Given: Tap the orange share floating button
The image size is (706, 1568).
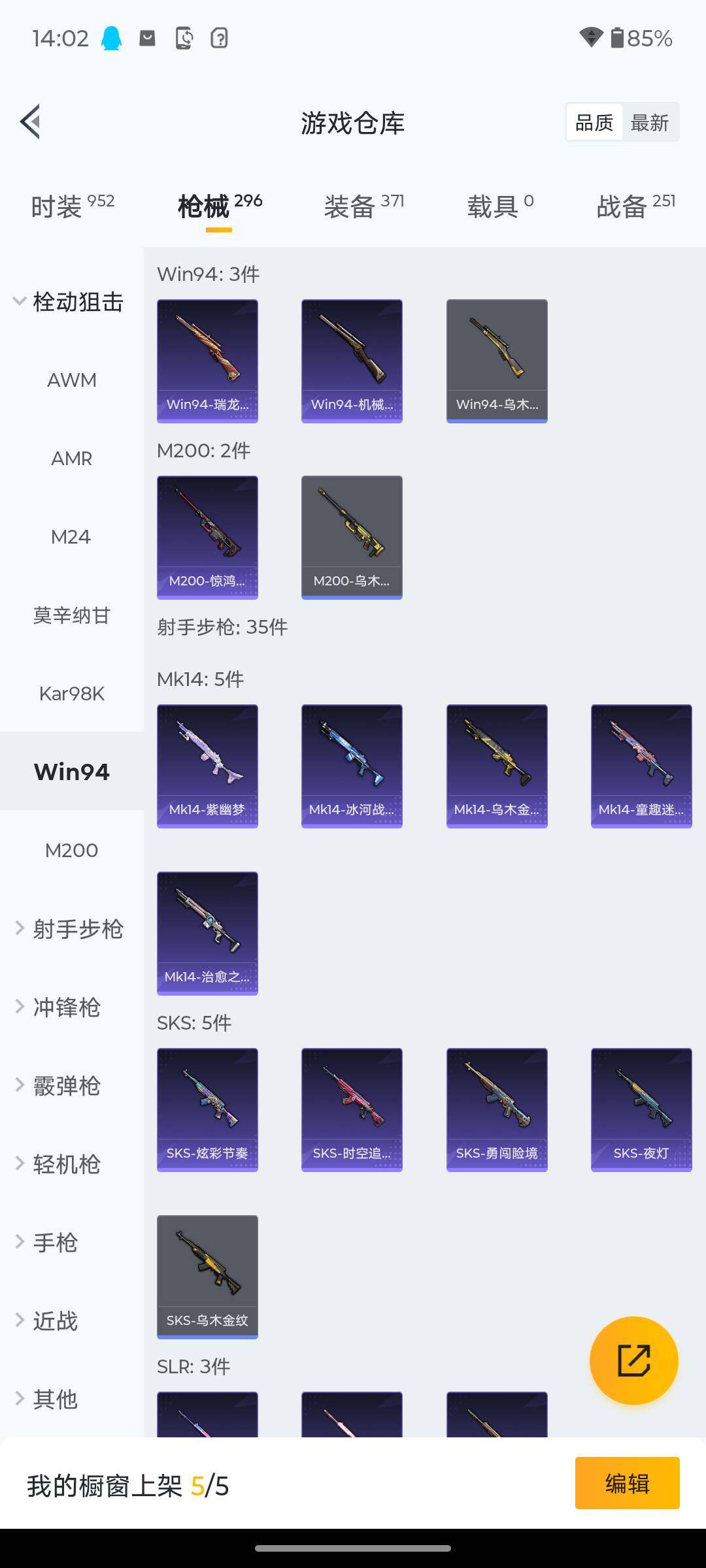Looking at the screenshot, I should tap(633, 1360).
